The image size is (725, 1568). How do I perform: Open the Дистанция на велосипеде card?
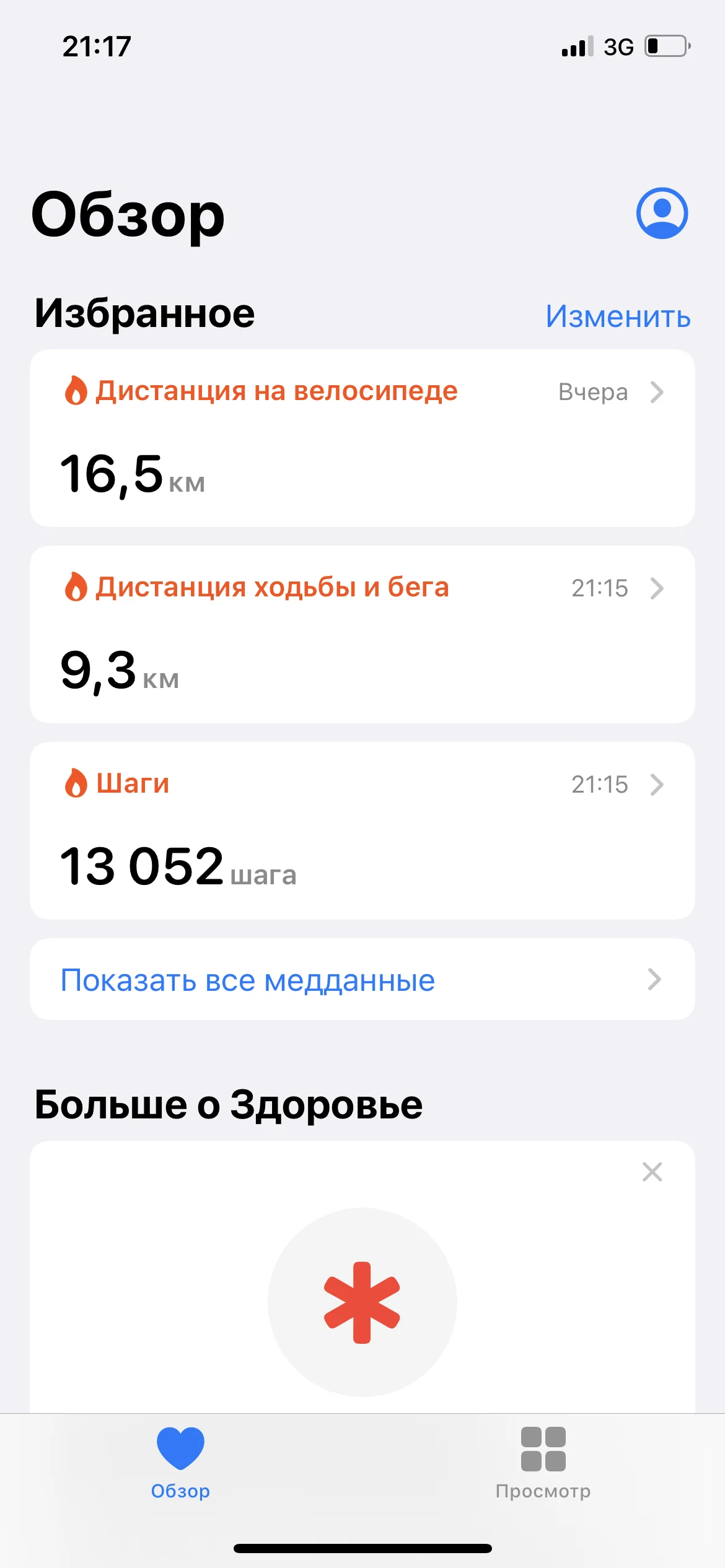coord(362,438)
